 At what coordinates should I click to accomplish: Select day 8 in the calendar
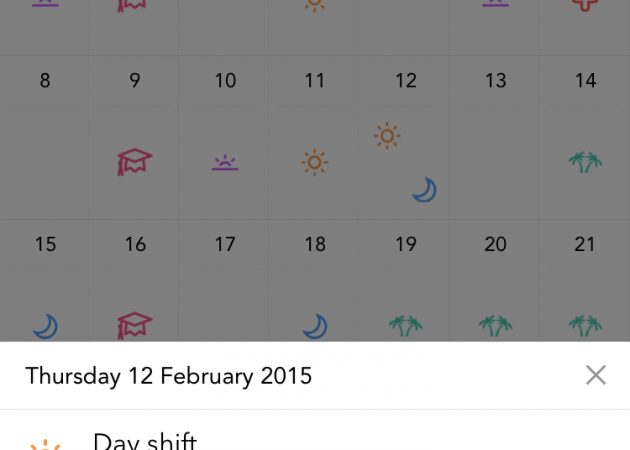[x=45, y=135]
